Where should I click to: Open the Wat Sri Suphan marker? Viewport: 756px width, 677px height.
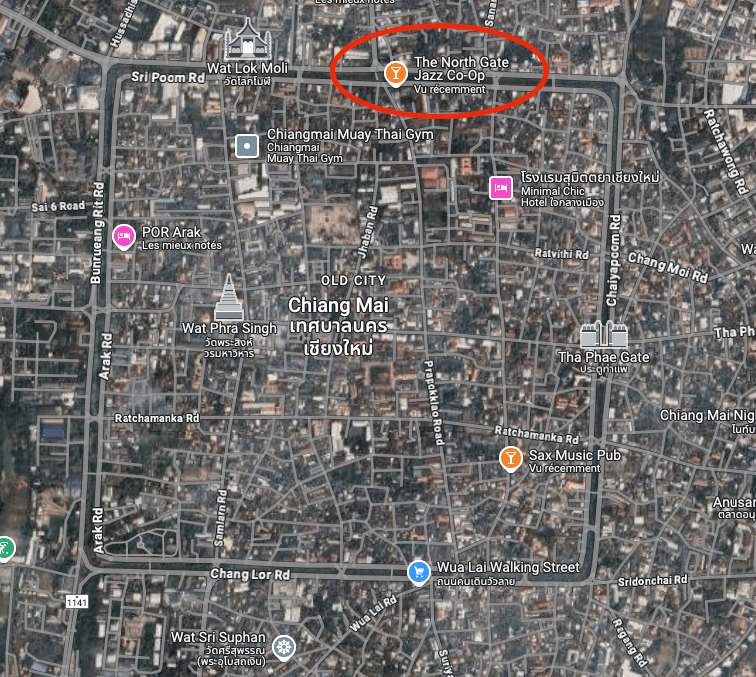[286, 646]
